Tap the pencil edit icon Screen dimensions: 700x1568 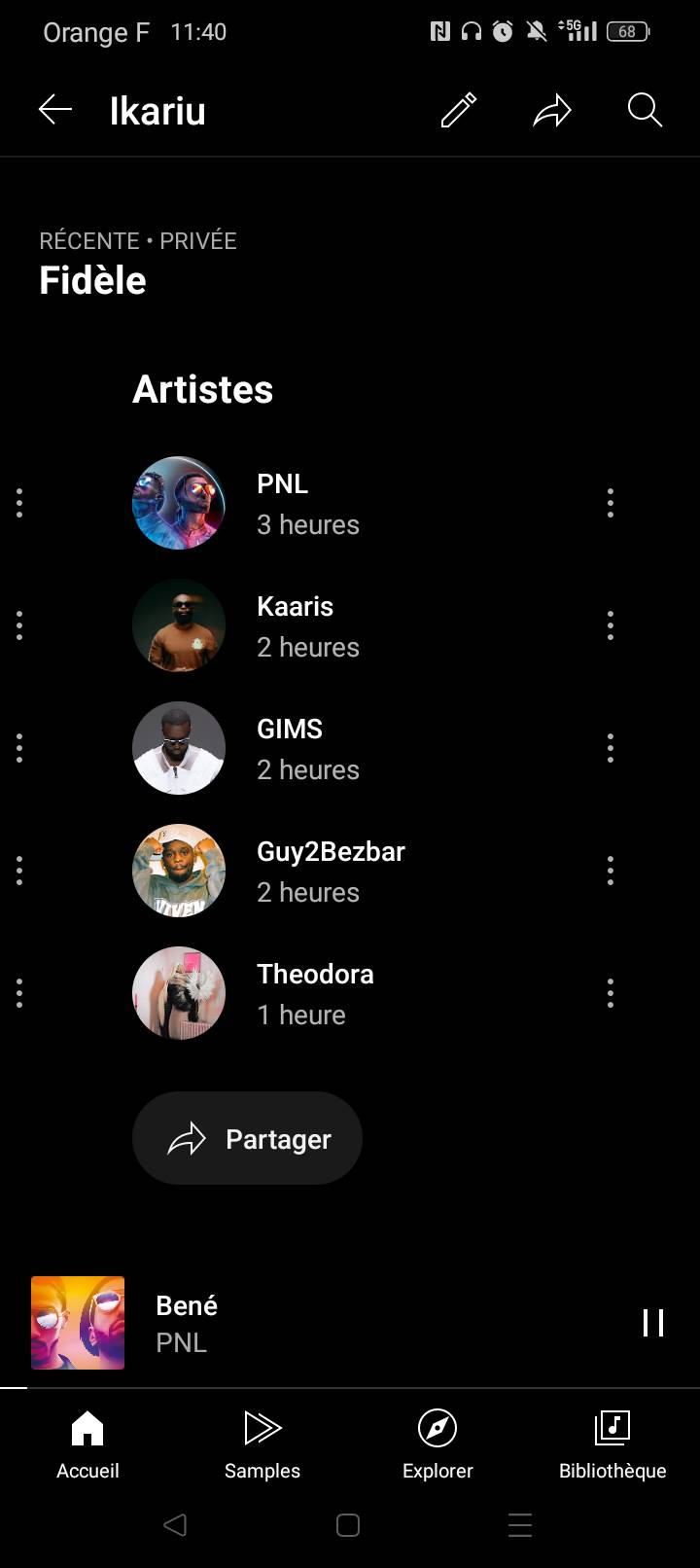(x=459, y=110)
